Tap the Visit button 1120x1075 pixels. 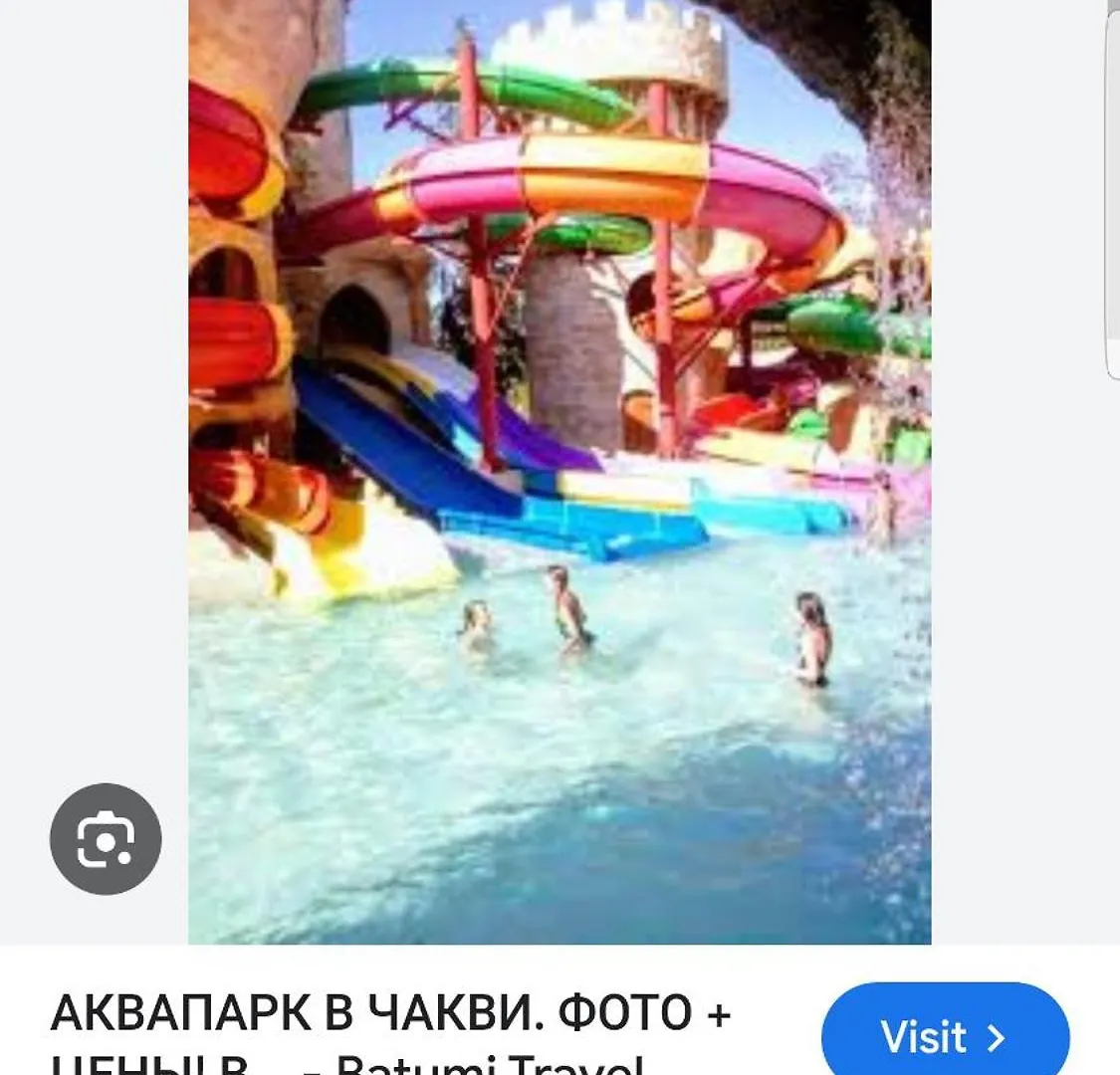[x=944, y=1035]
